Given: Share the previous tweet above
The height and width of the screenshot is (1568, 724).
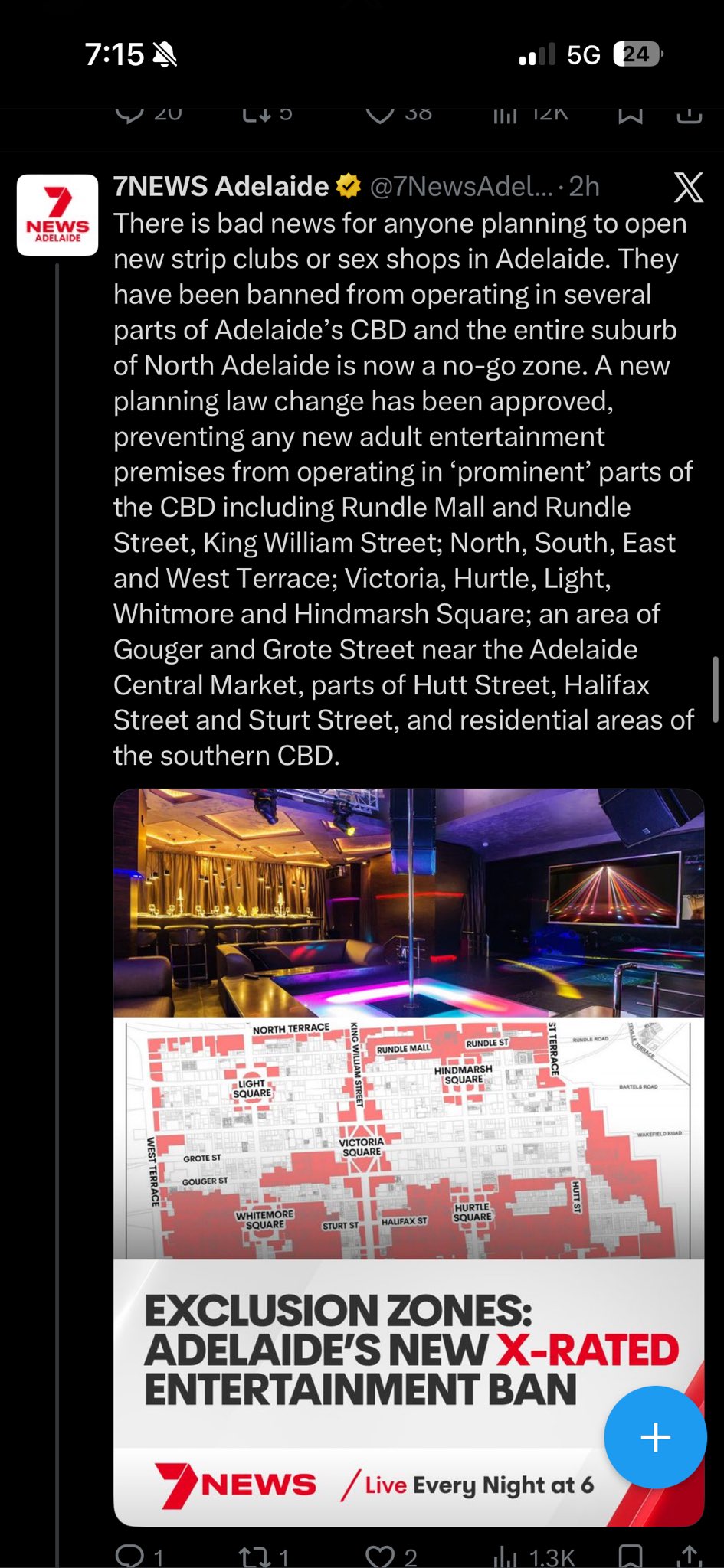Looking at the screenshot, I should click(x=690, y=114).
